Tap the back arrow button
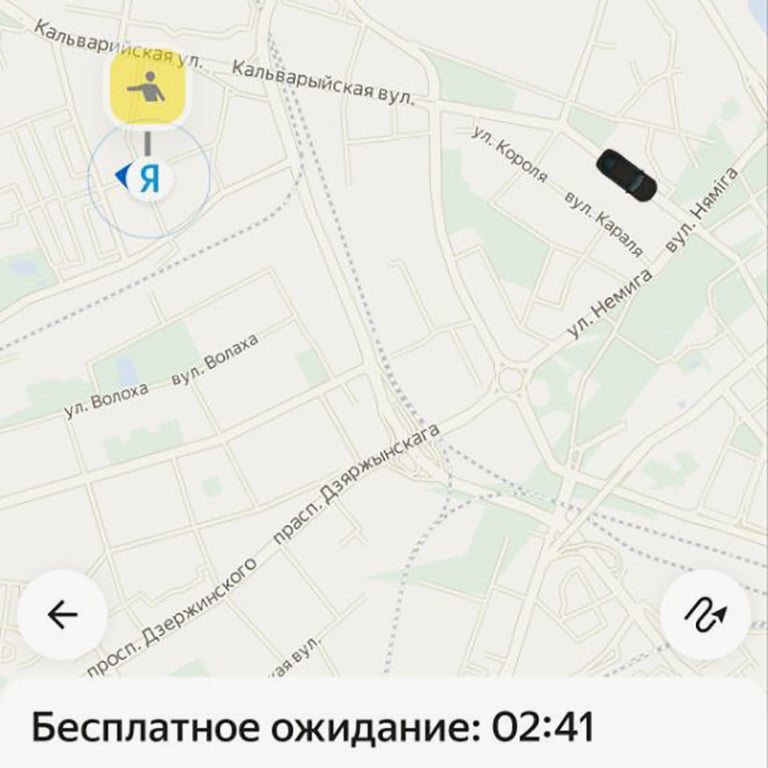This screenshot has width=768, height=768. (x=62, y=614)
